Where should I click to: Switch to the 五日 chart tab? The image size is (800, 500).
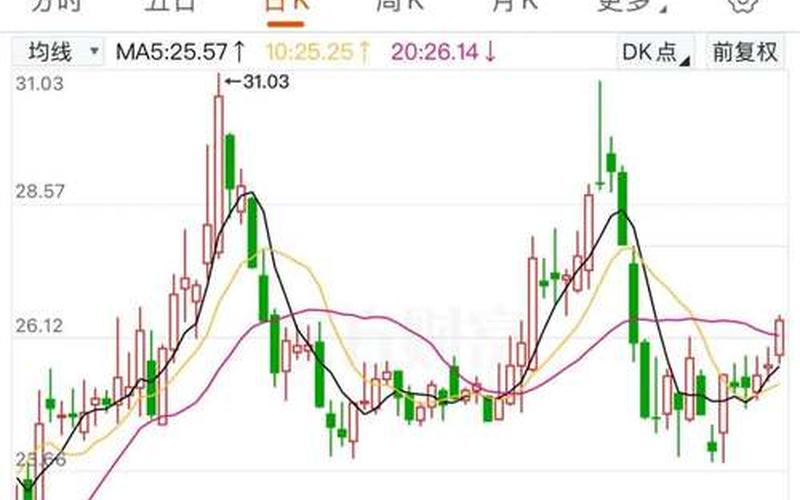(171, 5)
